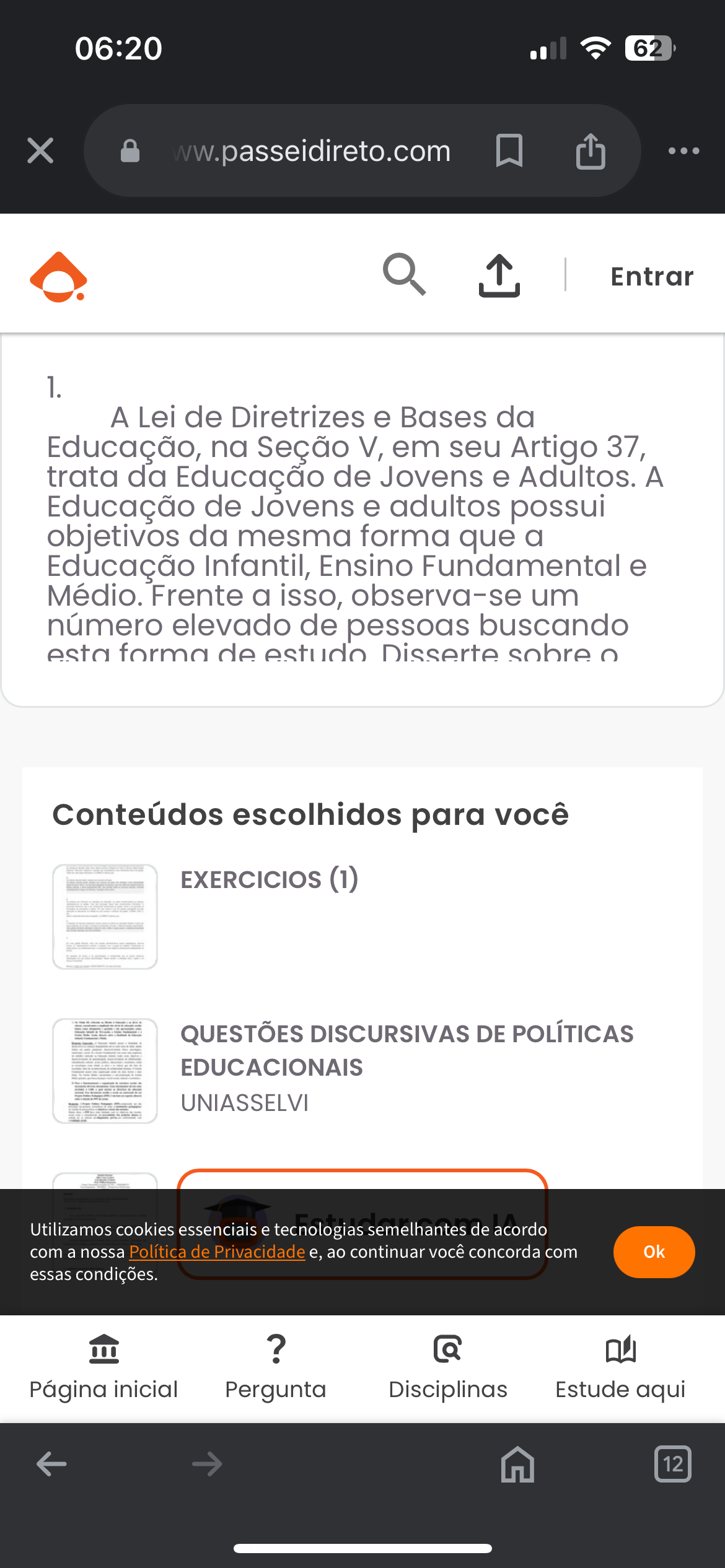Screen dimensions: 725x1568
Task: Tap the address bar URL
Action: (312, 150)
